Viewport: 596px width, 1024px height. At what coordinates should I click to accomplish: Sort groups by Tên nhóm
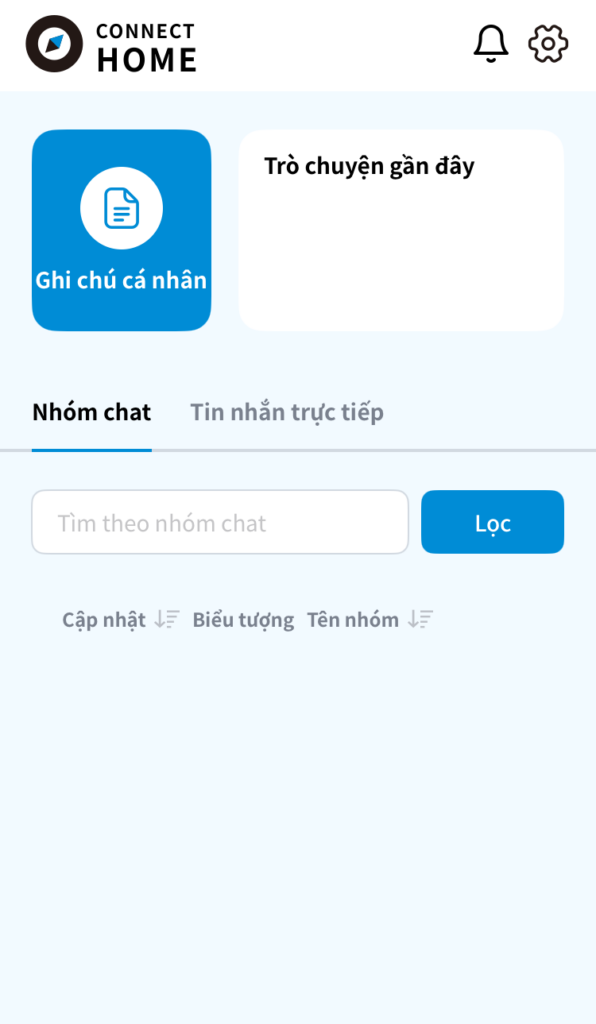[x=369, y=620]
